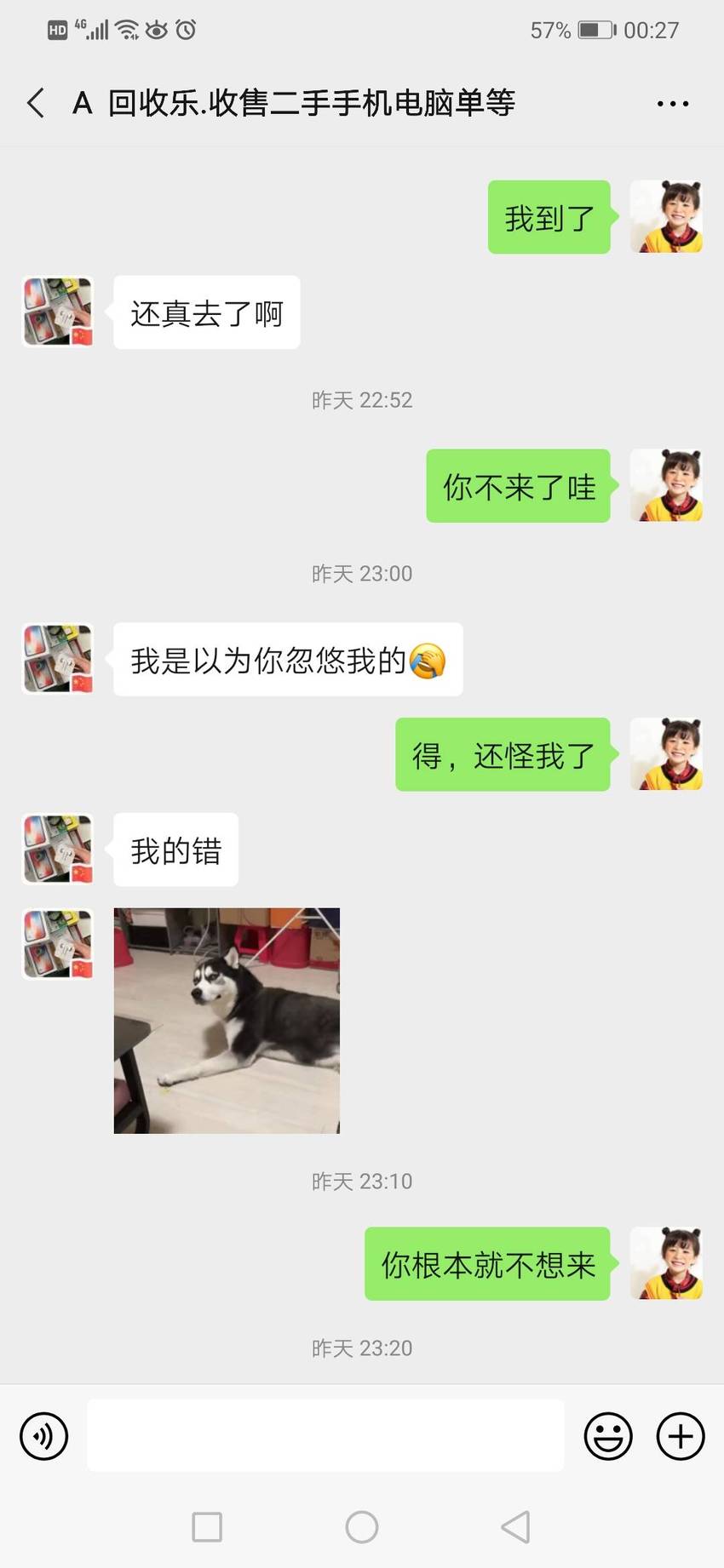Go back from the chat
The width and height of the screenshot is (724, 1568).
coord(36,103)
